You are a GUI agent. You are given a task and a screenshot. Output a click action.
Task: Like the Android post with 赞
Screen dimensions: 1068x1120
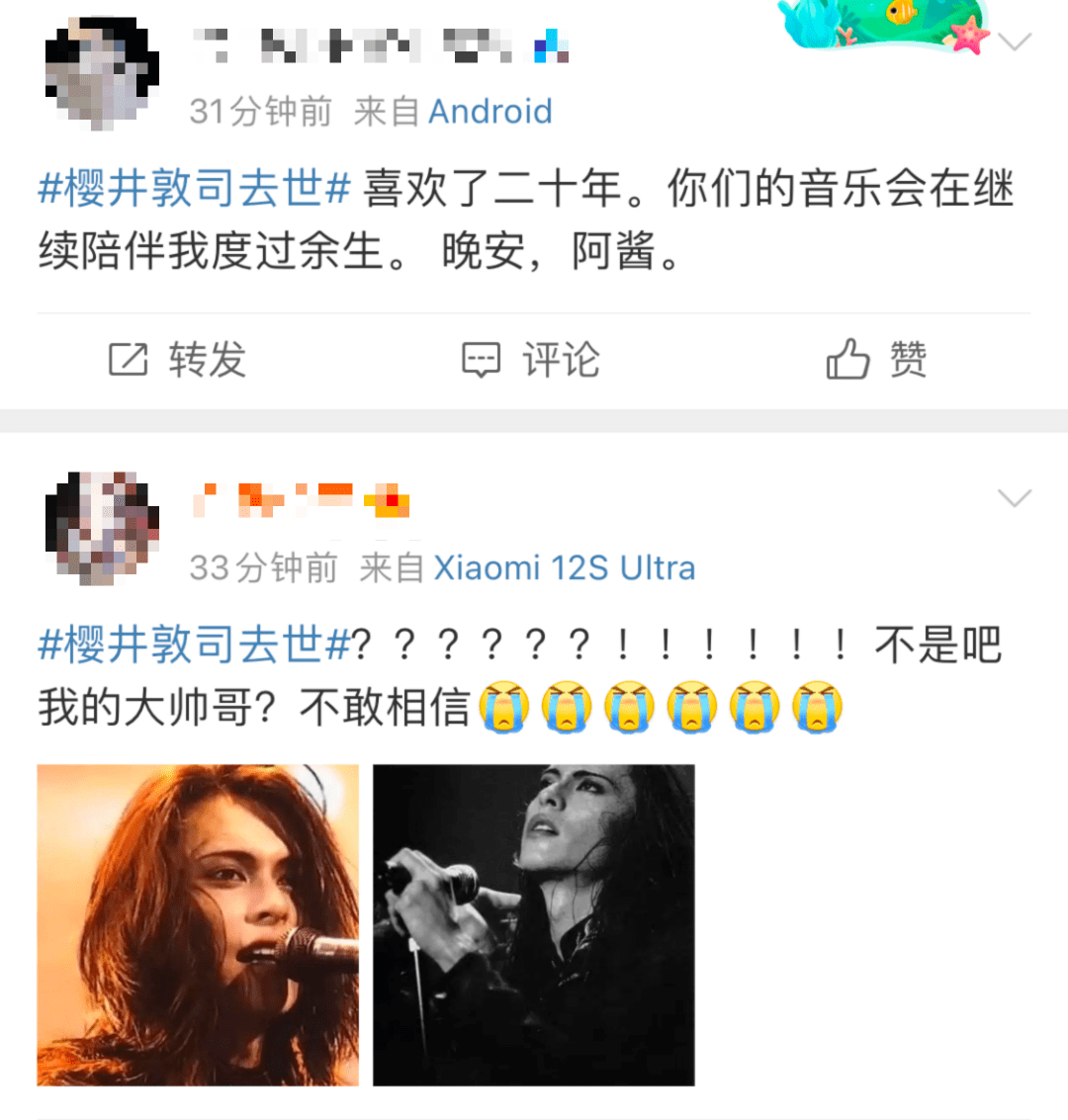[x=876, y=360]
